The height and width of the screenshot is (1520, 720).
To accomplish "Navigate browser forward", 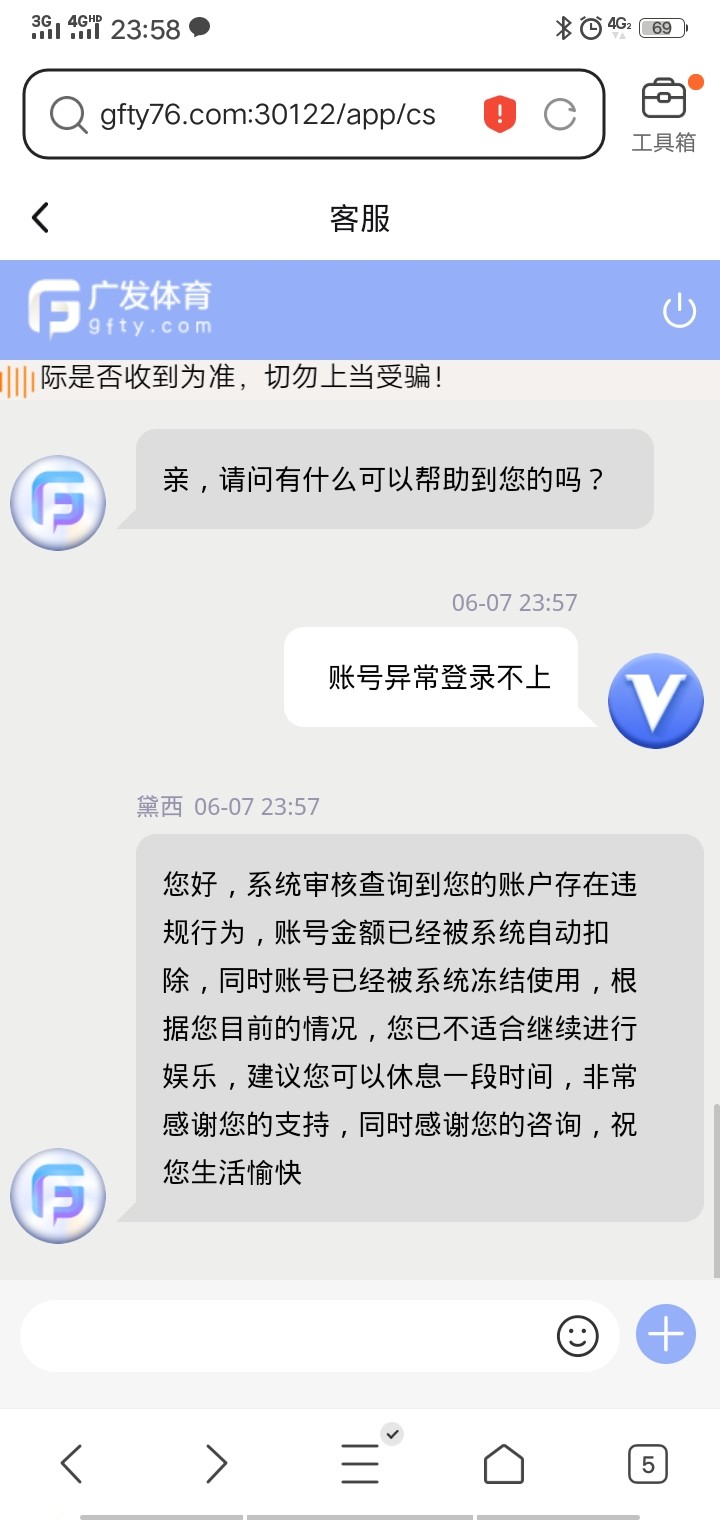I will click(216, 1465).
